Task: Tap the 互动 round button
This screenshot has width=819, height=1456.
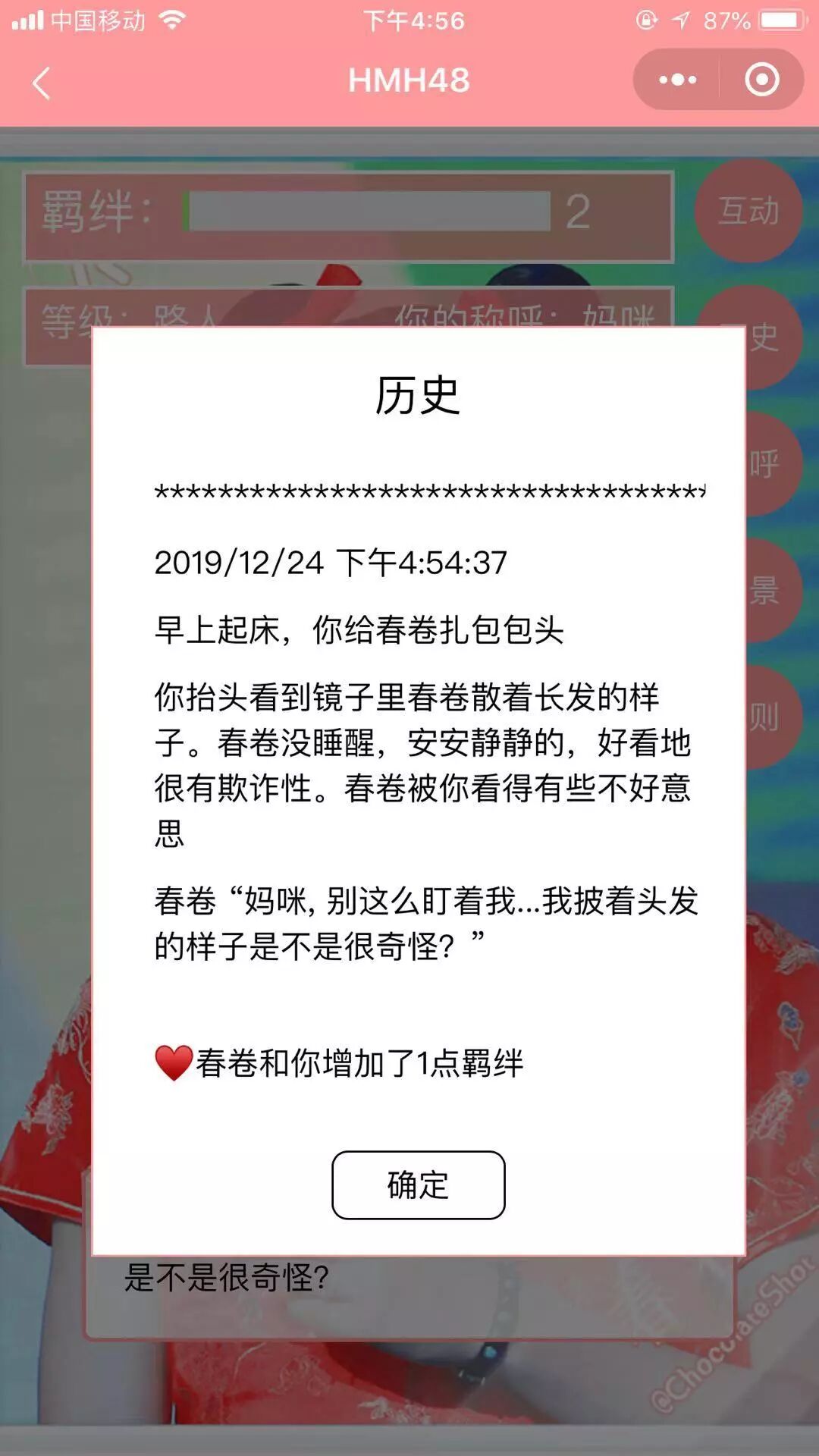Action: pyautogui.click(x=748, y=211)
